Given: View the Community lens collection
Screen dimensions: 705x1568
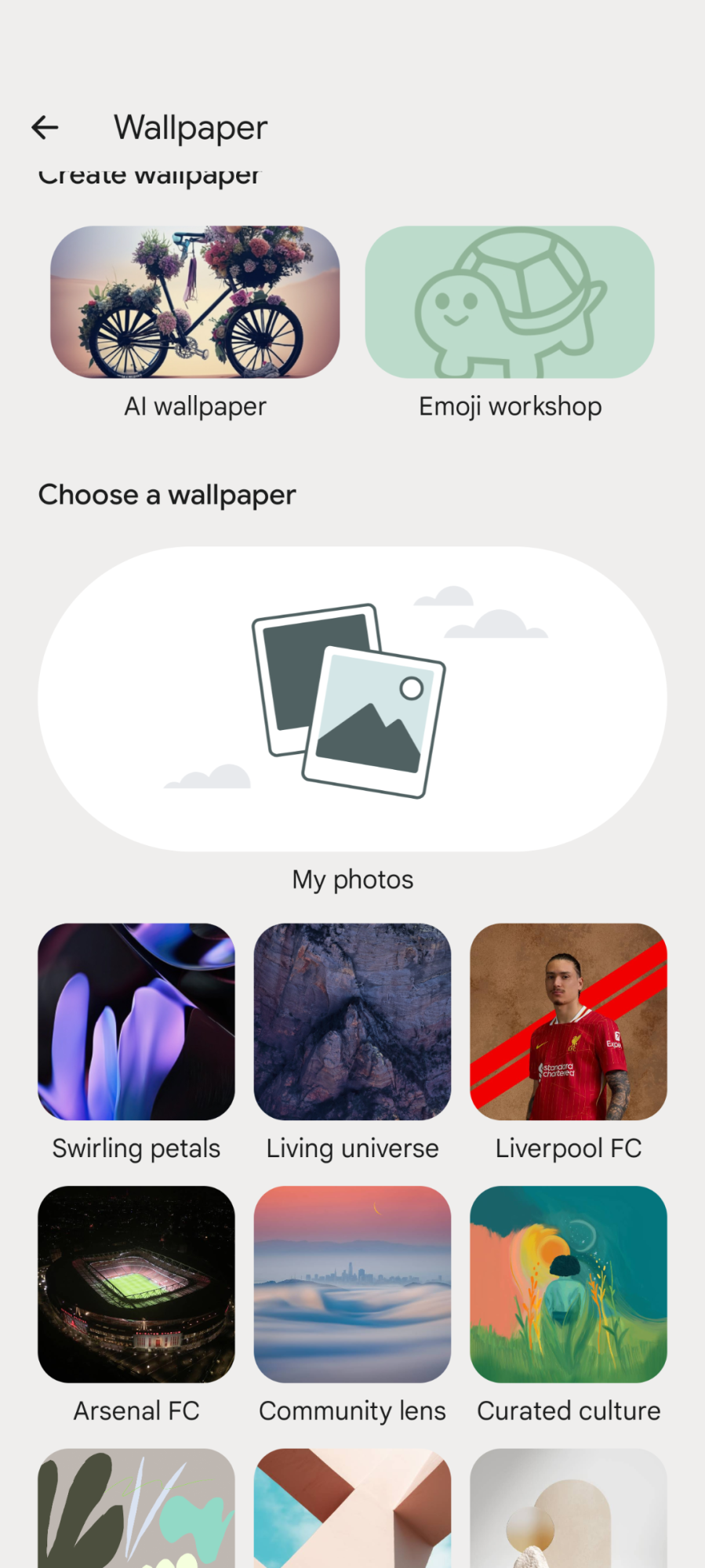Looking at the screenshot, I should 352,1284.
